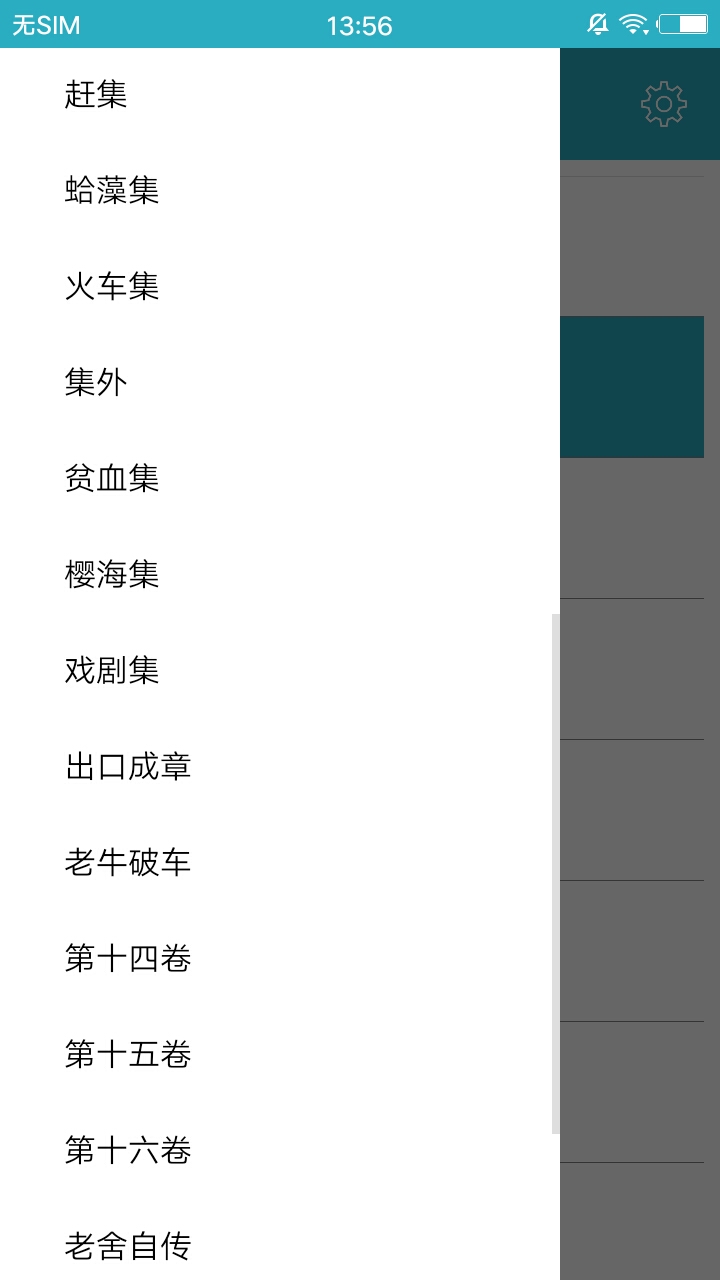Select 第十五卷

click(x=280, y=1054)
